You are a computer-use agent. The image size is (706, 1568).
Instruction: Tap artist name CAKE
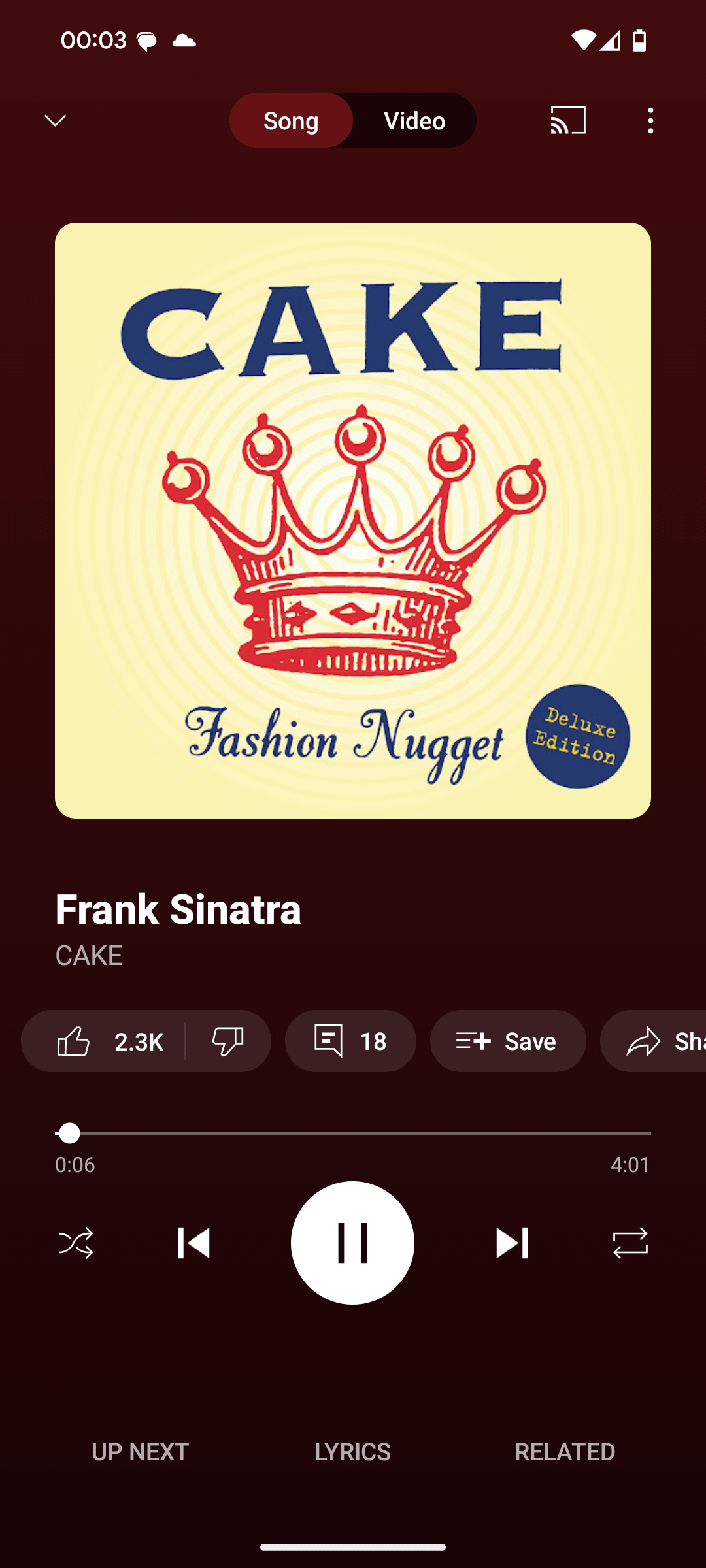pos(89,955)
